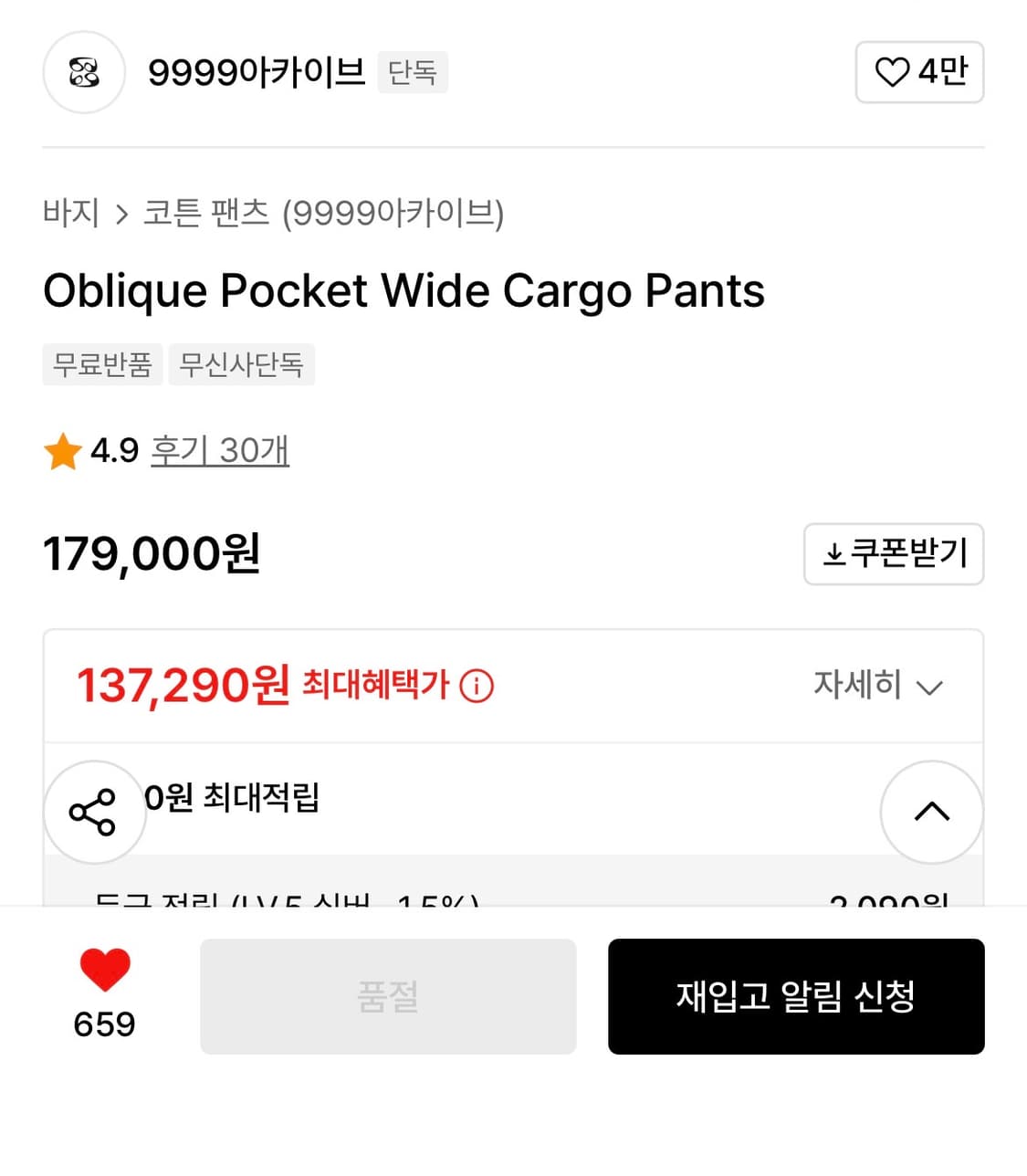Tap the heart icon showing 4만 brand likes
Viewport: 1027px width, 1176px height.
[892, 72]
